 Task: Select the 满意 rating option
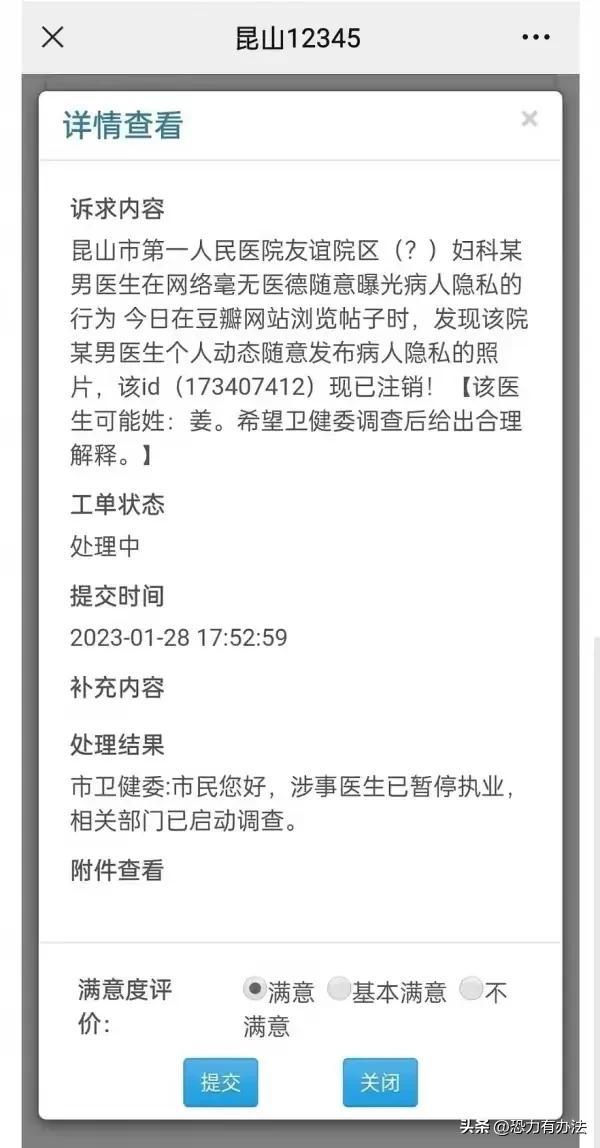pos(255,989)
